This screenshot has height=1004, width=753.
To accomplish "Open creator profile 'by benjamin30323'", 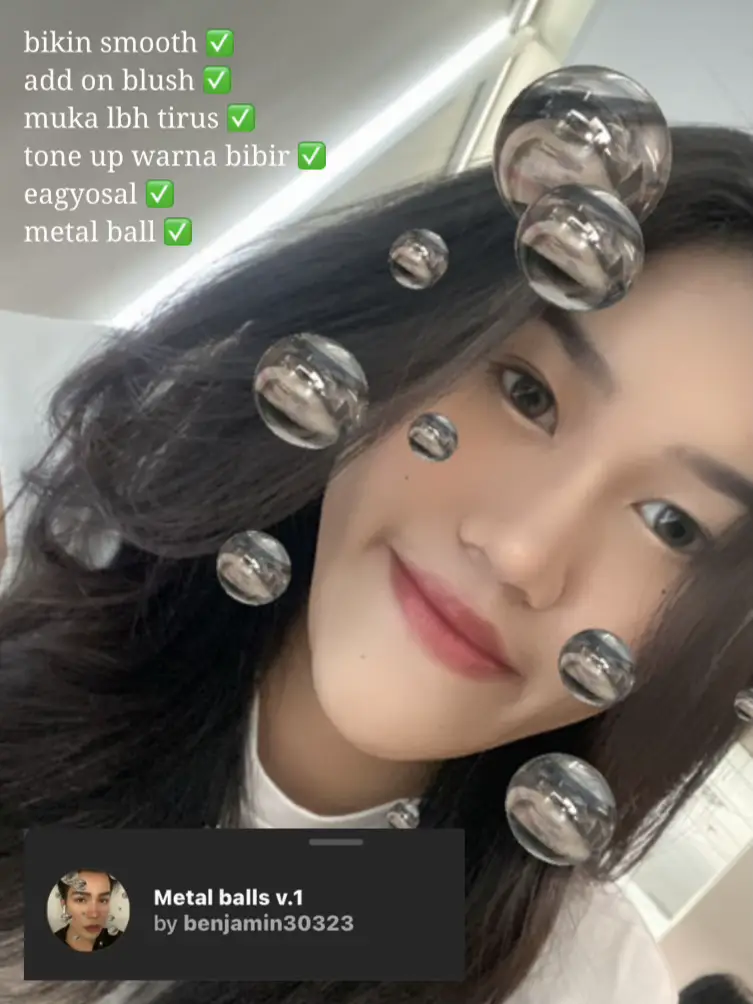I will pyautogui.click(x=252, y=923).
